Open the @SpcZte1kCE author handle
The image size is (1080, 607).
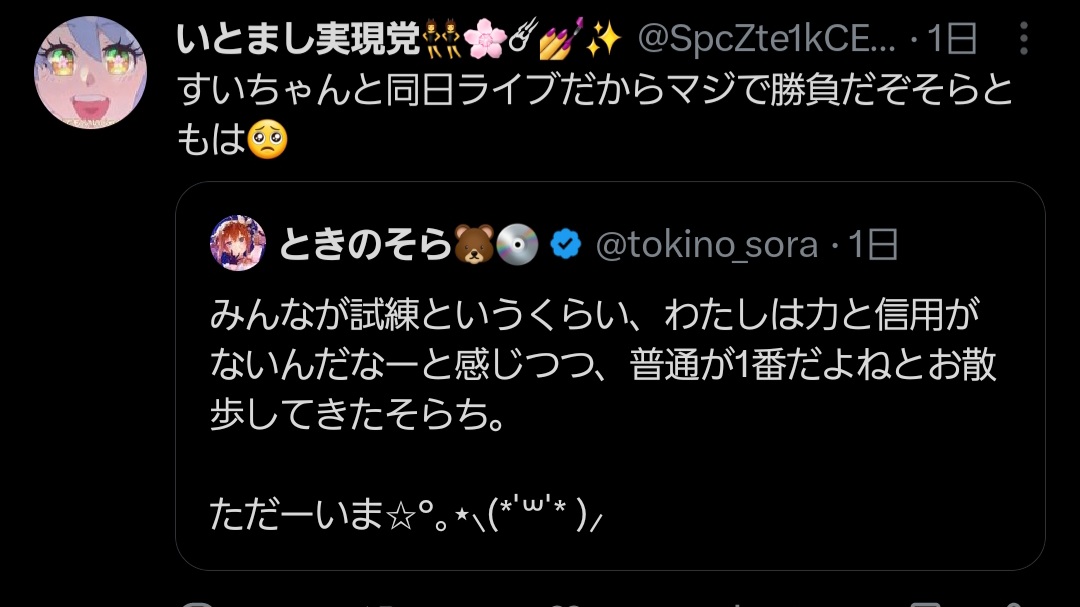tap(767, 40)
